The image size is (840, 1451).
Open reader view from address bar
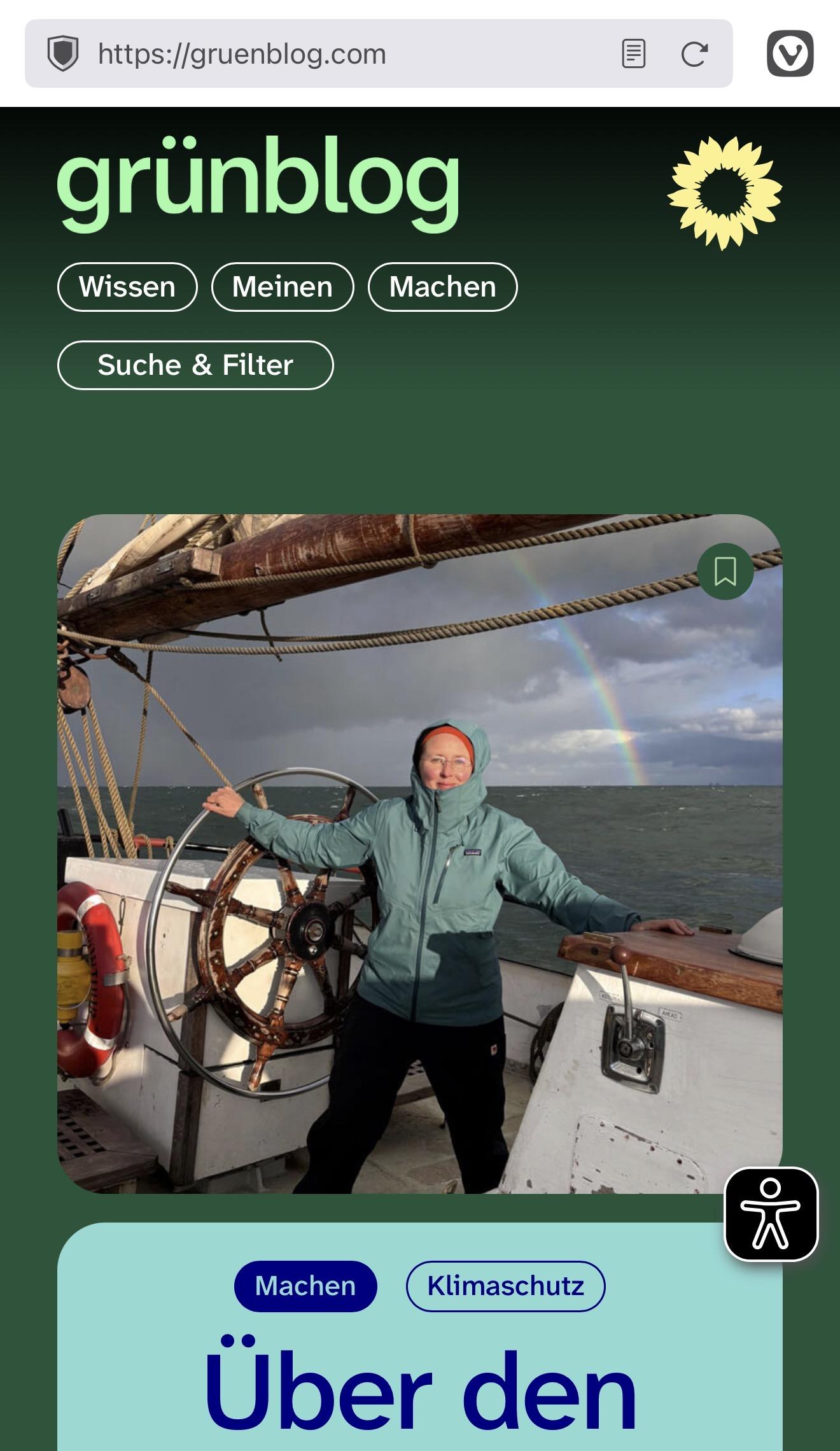[x=633, y=54]
